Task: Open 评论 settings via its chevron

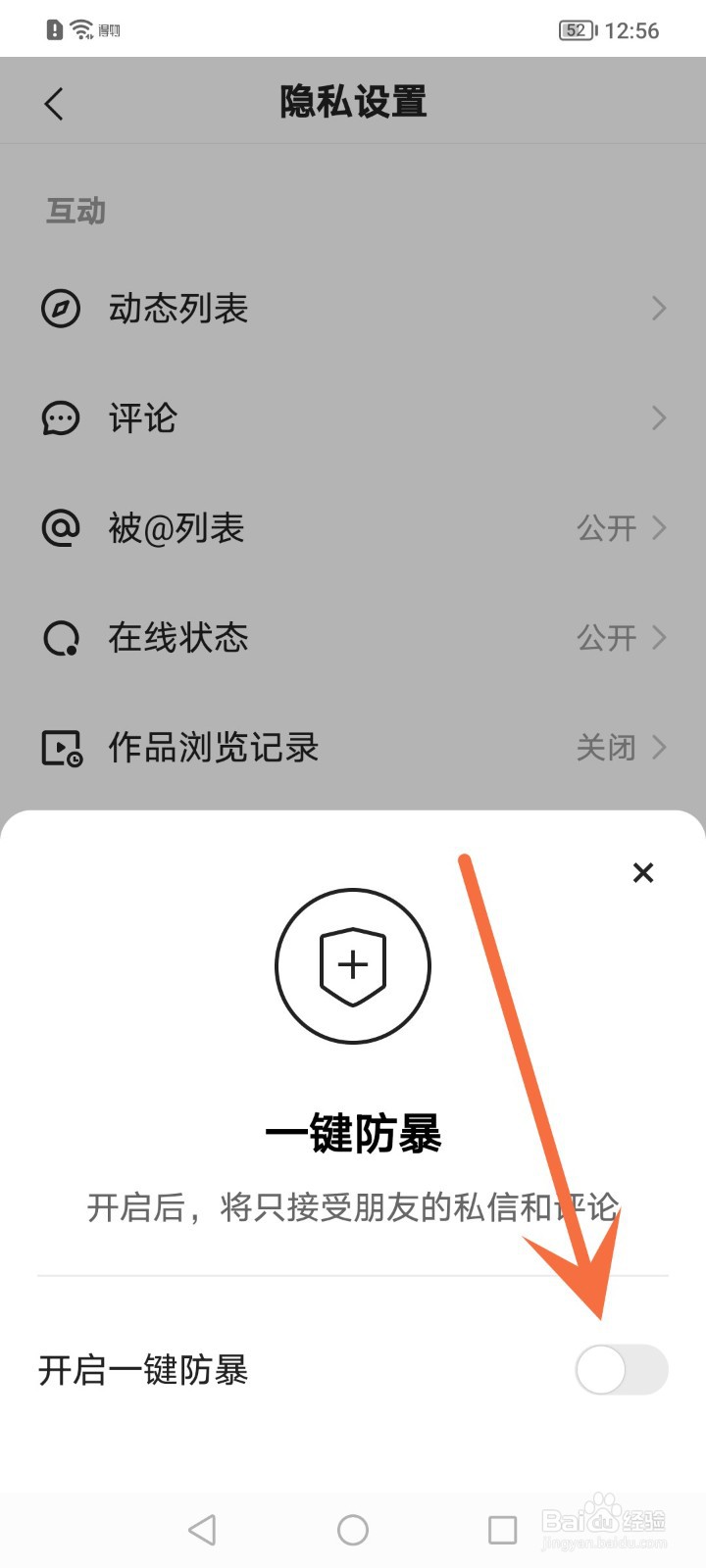Action: (658, 418)
